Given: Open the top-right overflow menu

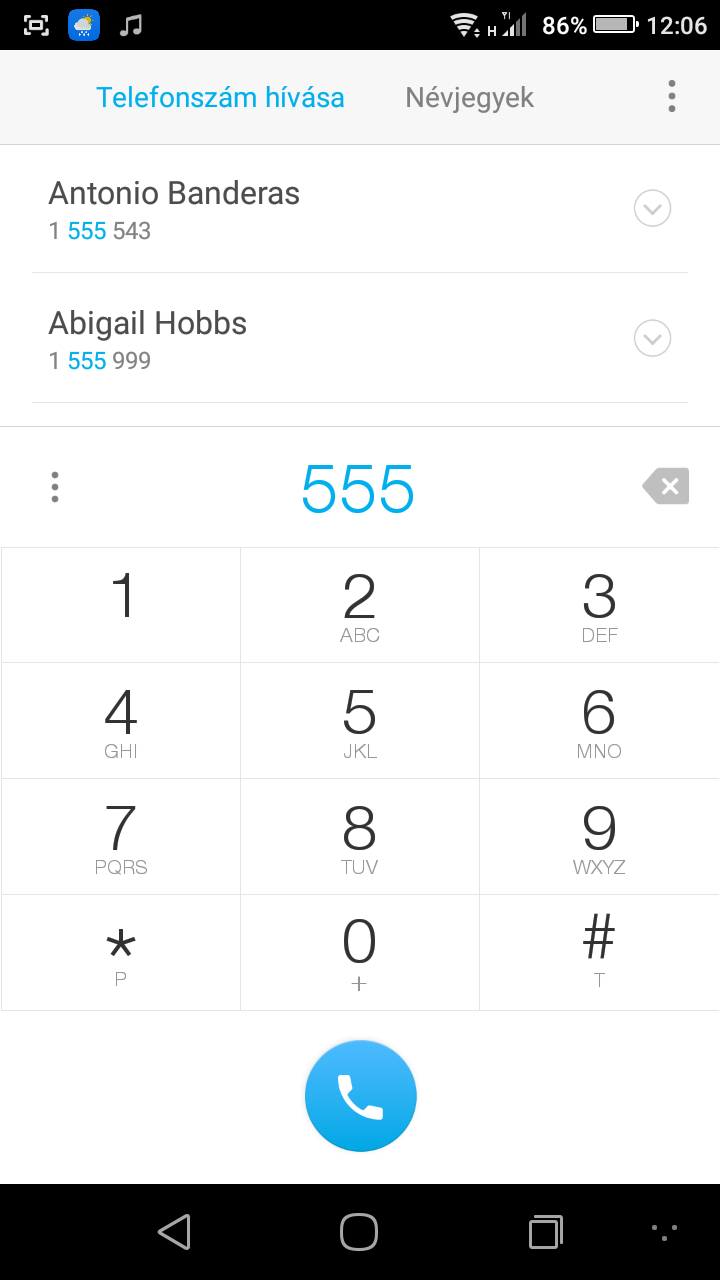Looking at the screenshot, I should pos(671,97).
